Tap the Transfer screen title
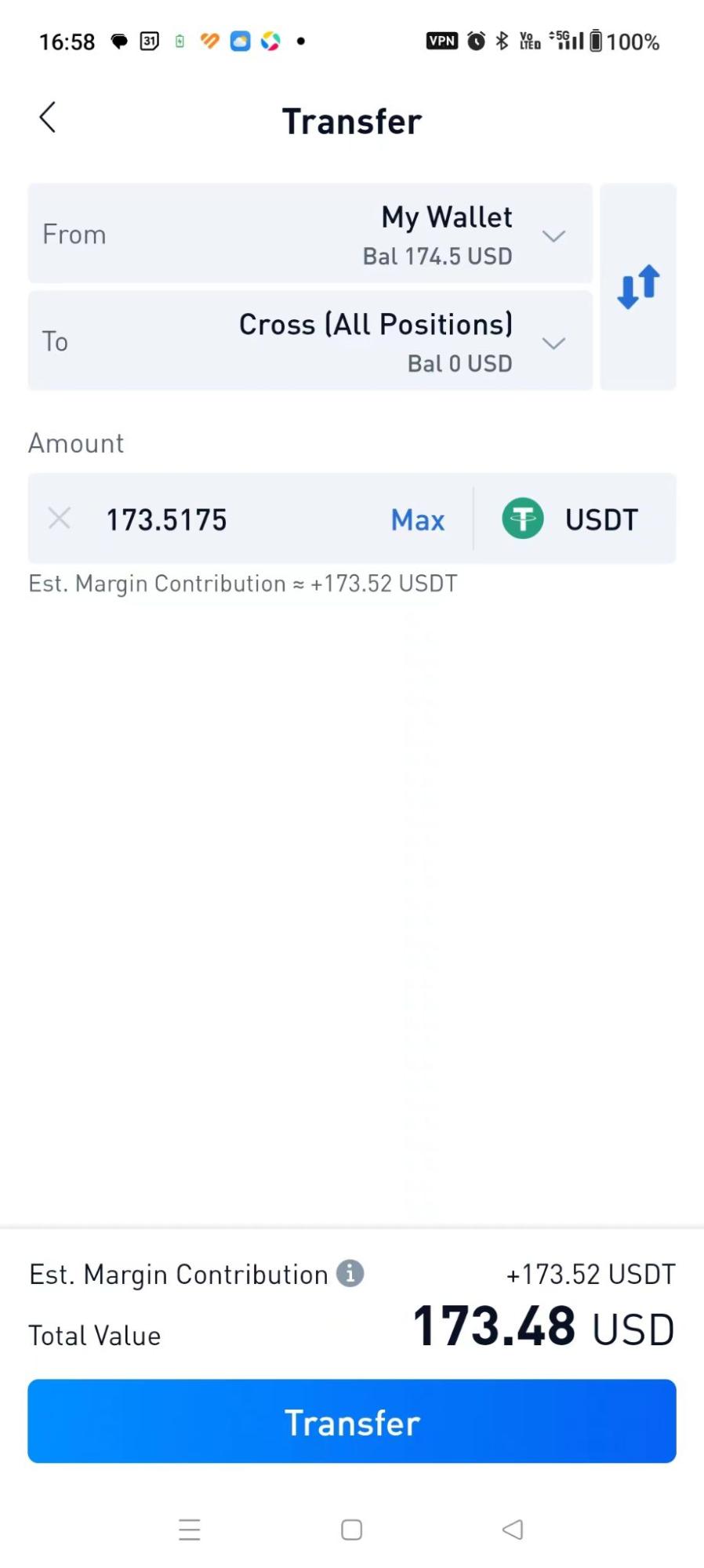 351,121
